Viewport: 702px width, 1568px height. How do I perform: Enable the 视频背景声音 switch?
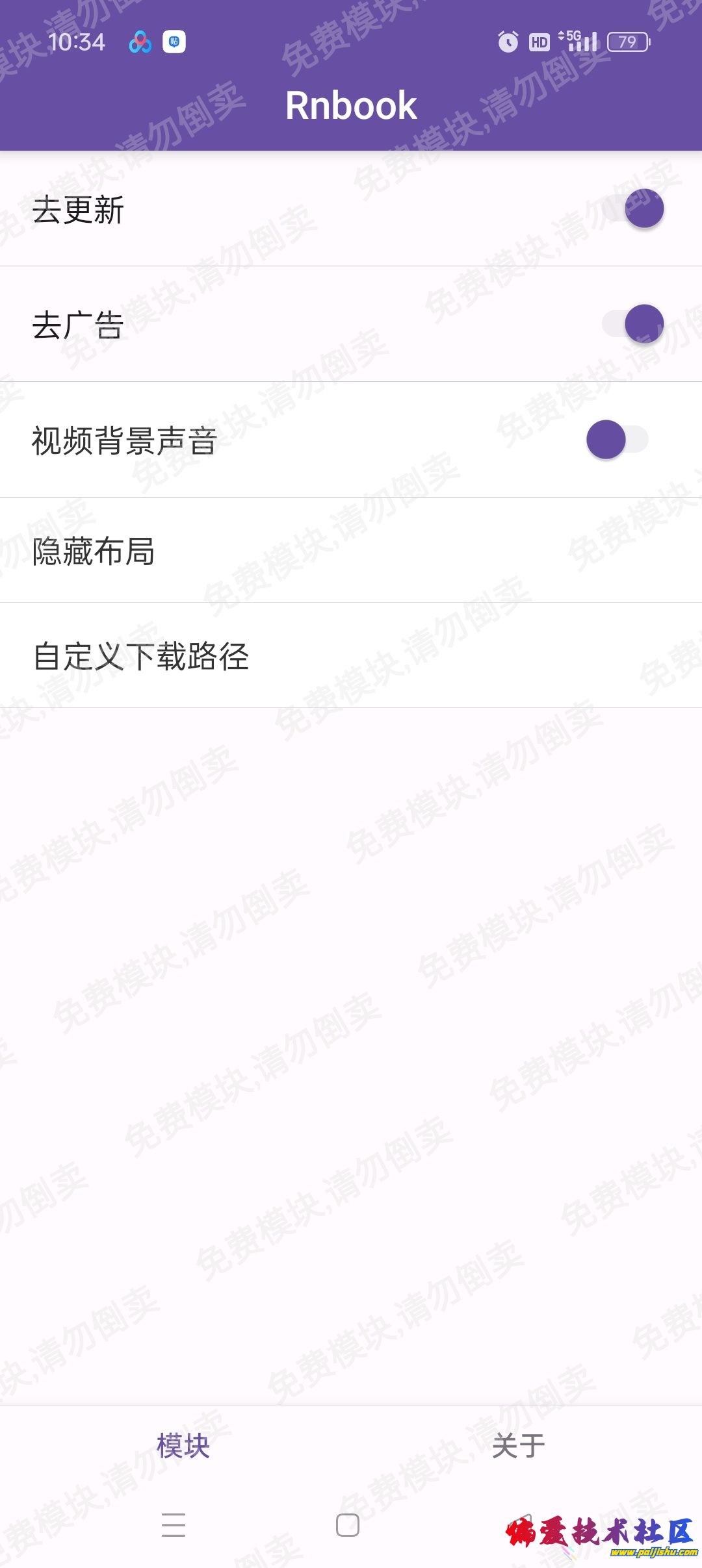tap(617, 440)
